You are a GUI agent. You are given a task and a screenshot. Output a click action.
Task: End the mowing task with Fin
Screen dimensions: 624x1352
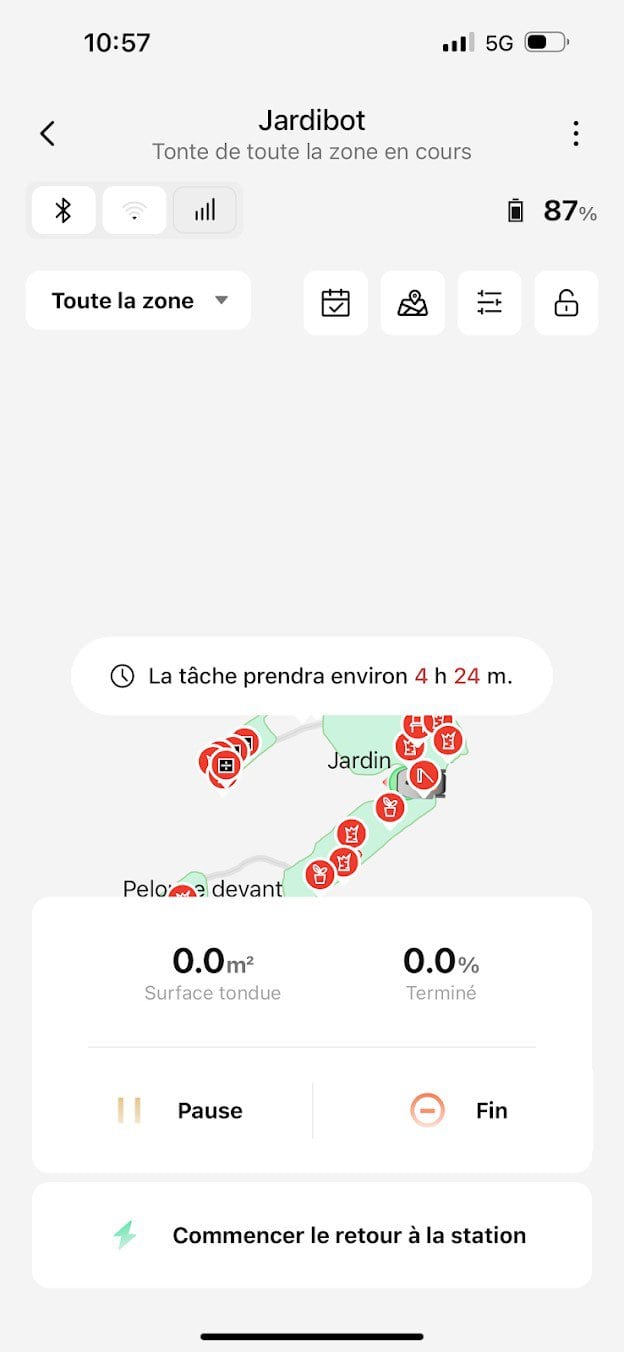pos(460,1110)
